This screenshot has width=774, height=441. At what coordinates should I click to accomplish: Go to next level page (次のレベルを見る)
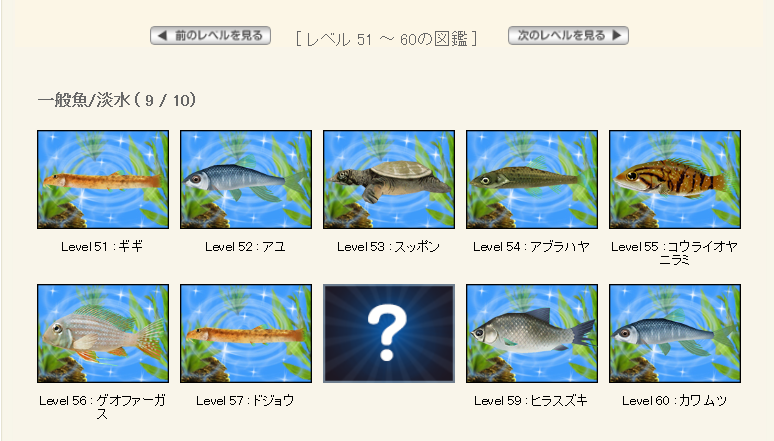(568, 36)
